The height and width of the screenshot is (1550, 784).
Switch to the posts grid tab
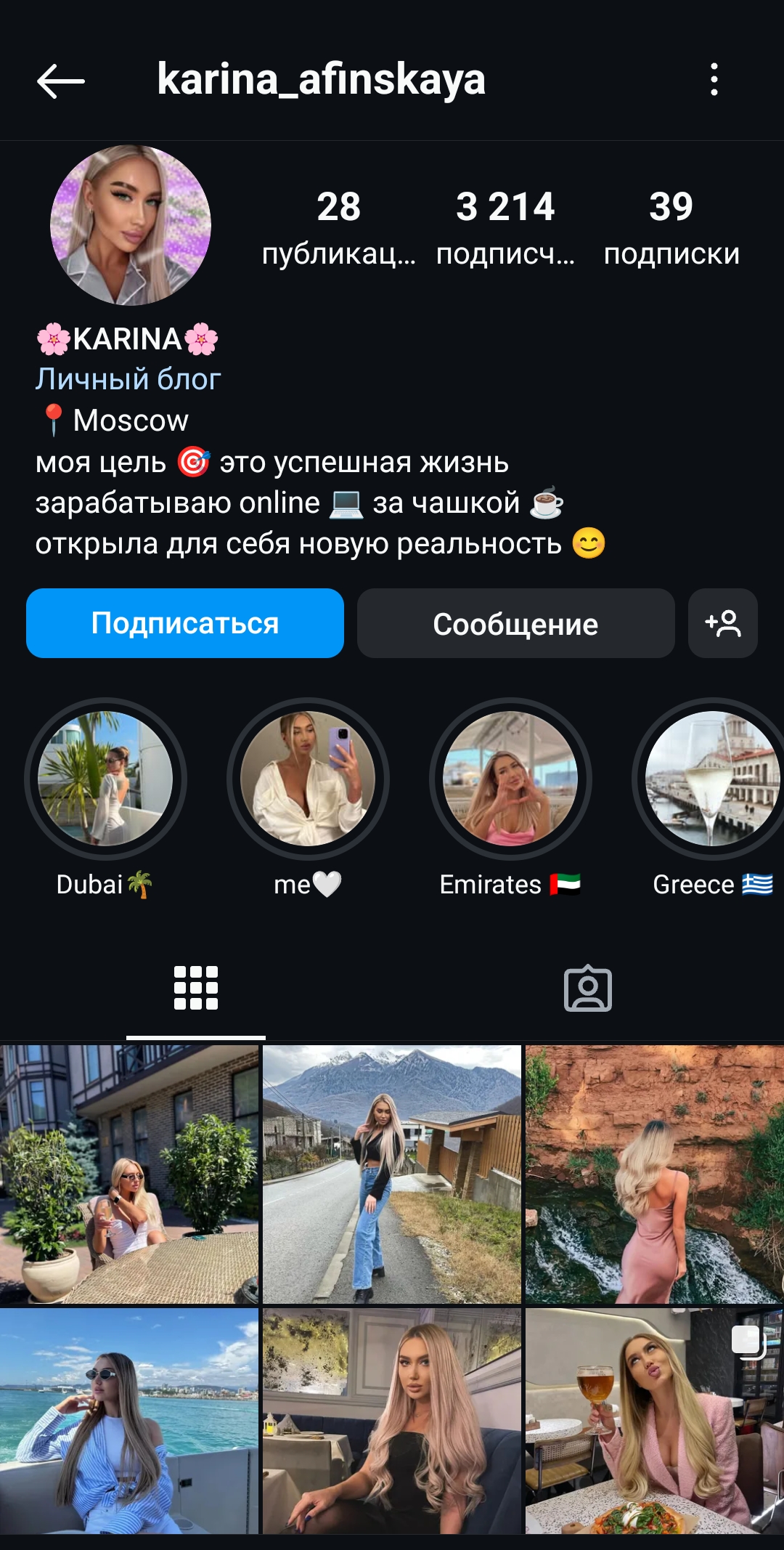pyautogui.click(x=196, y=988)
